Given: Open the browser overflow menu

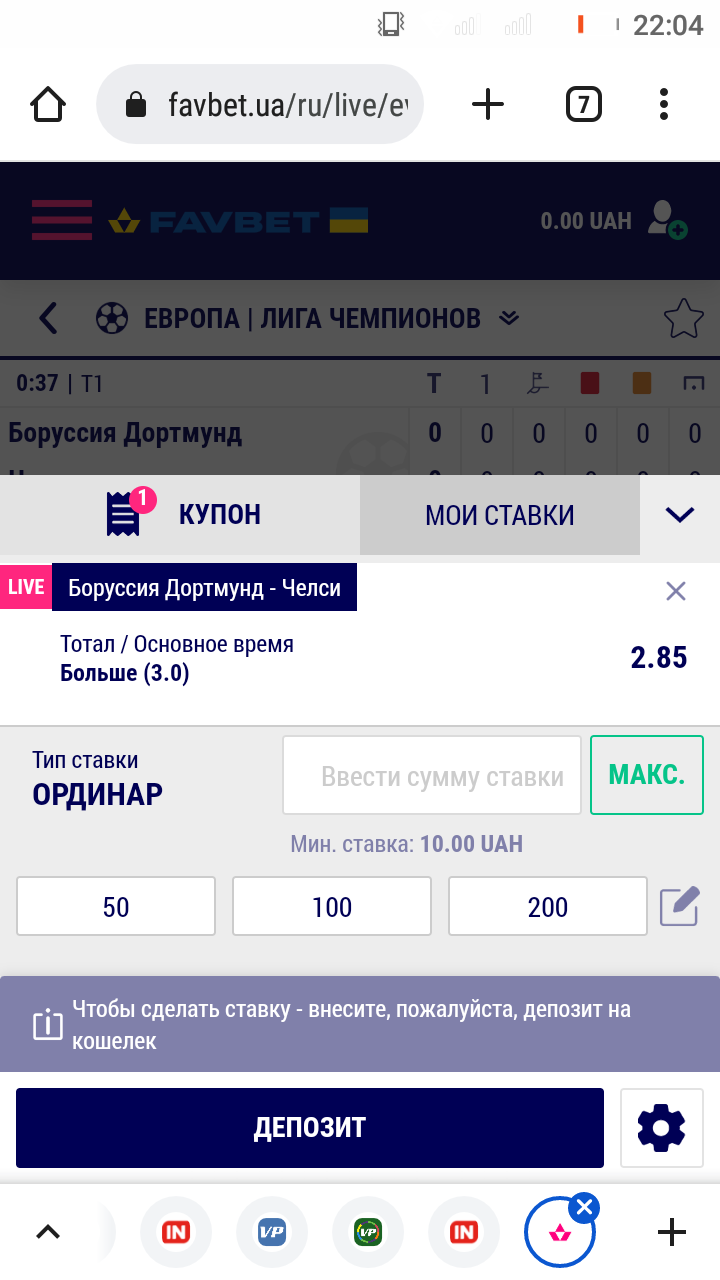Looking at the screenshot, I should [664, 104].
